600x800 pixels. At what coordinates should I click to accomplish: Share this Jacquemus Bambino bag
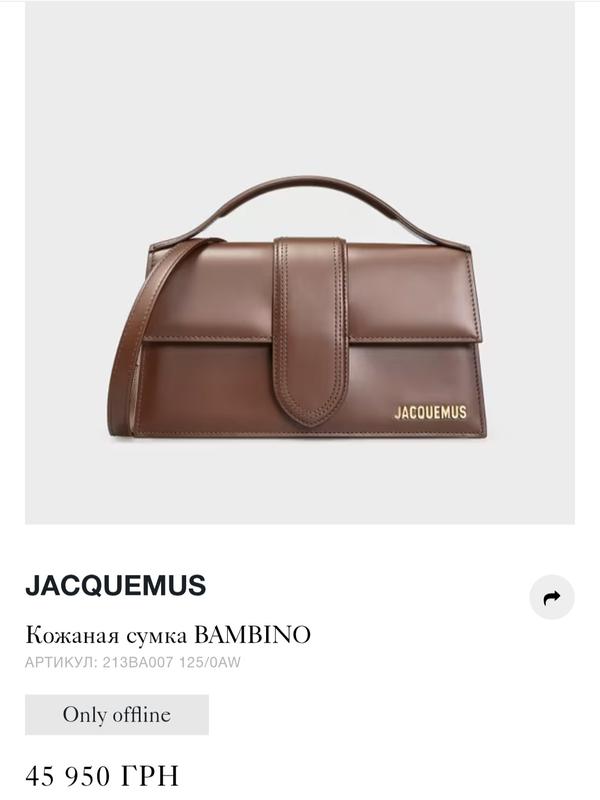(551, 598)
